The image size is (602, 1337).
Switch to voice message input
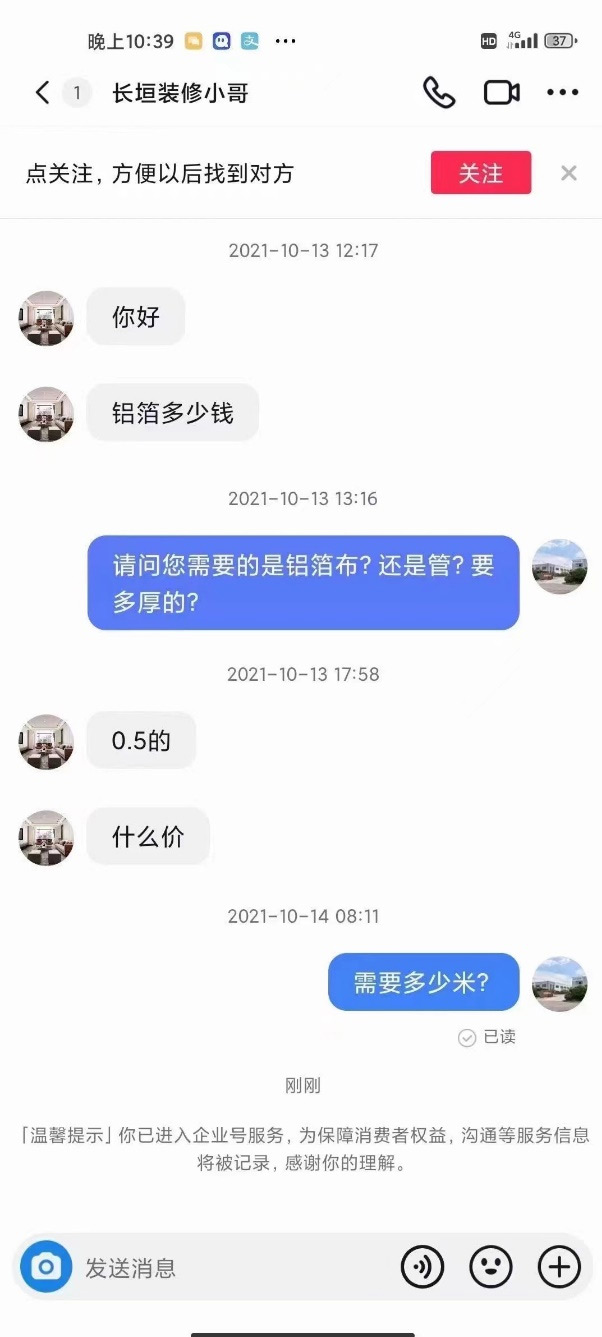click(x=422, y=1267)
